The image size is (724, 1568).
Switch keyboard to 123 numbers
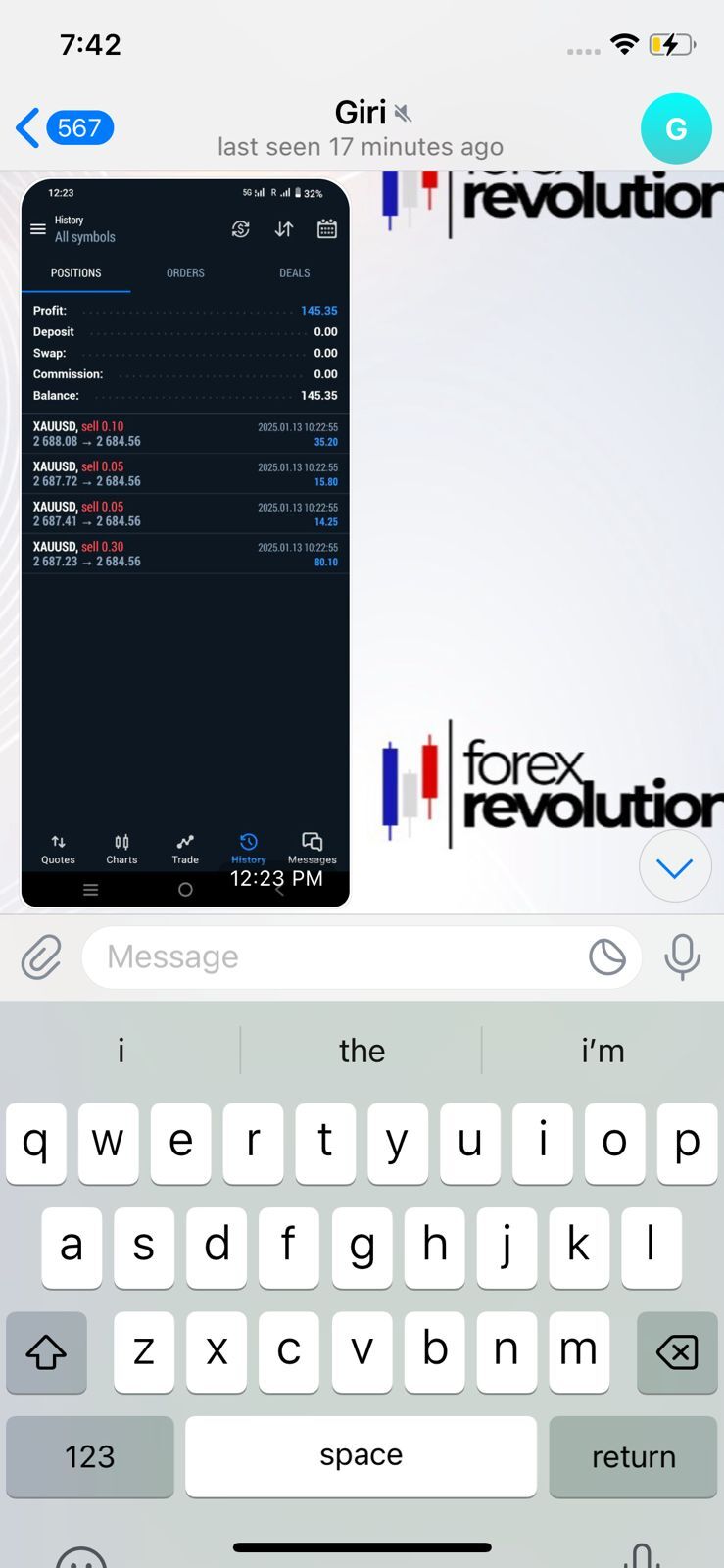[x=90, y=1456]
